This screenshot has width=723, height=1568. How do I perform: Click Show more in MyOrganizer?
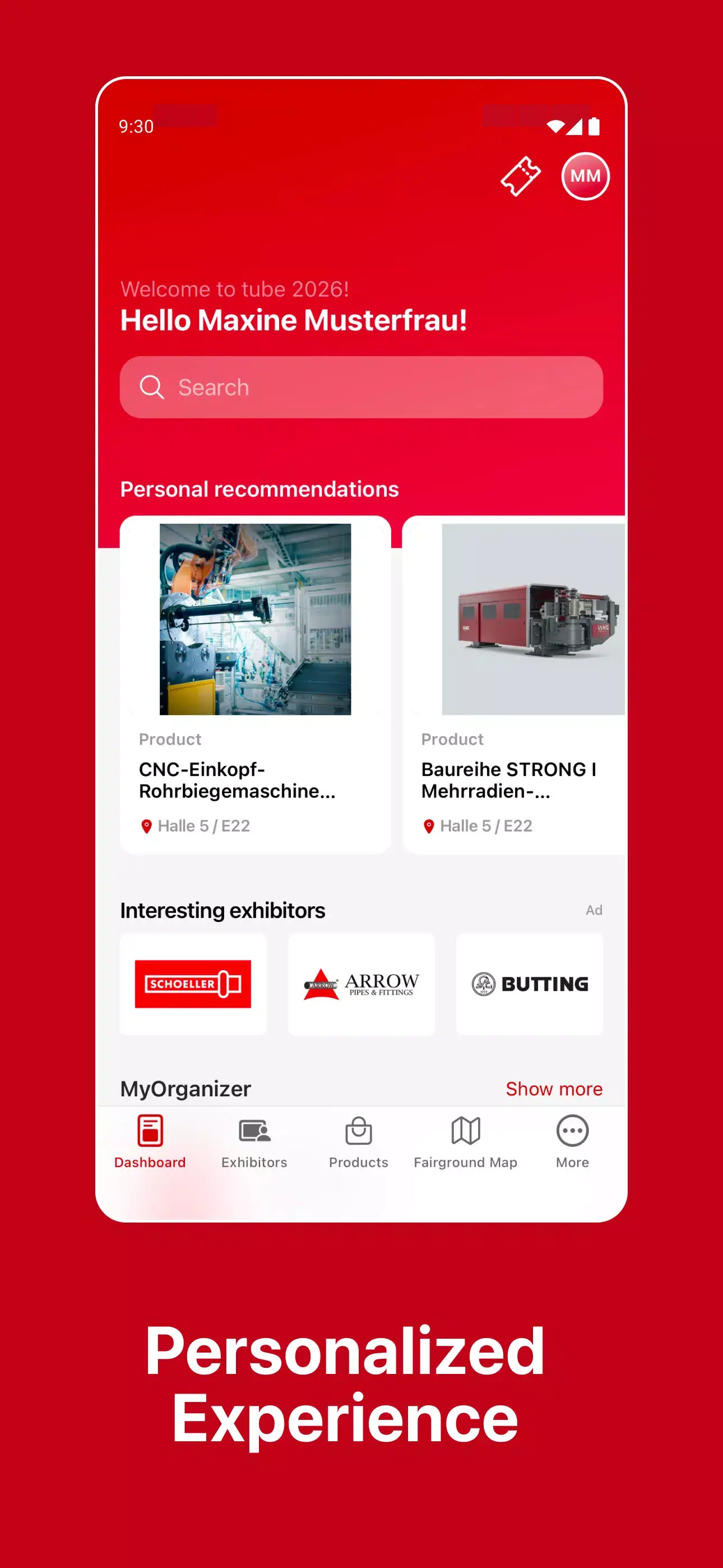[x=554, y=1089]
